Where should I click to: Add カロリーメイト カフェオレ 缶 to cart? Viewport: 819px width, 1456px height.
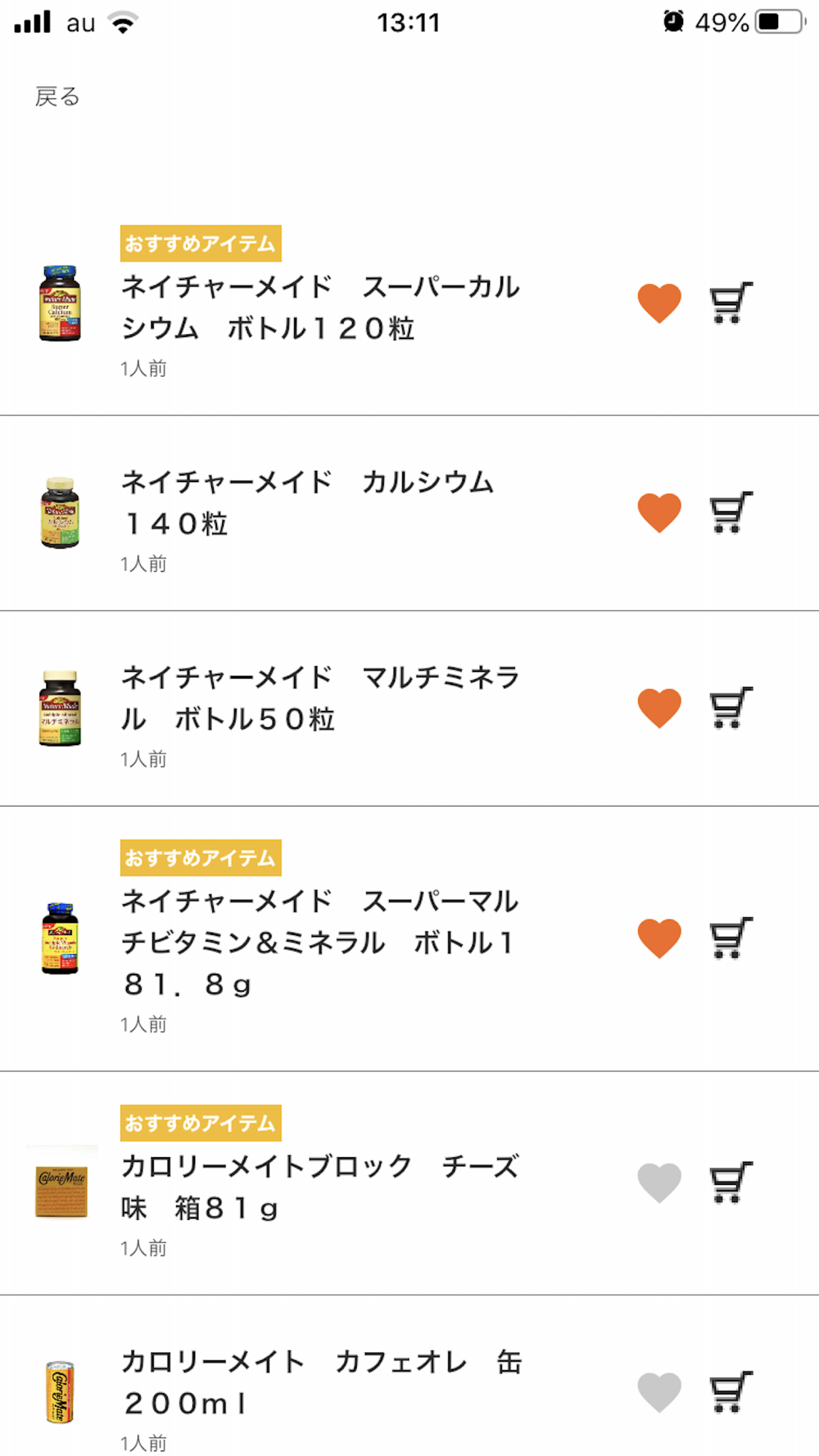731,1392
